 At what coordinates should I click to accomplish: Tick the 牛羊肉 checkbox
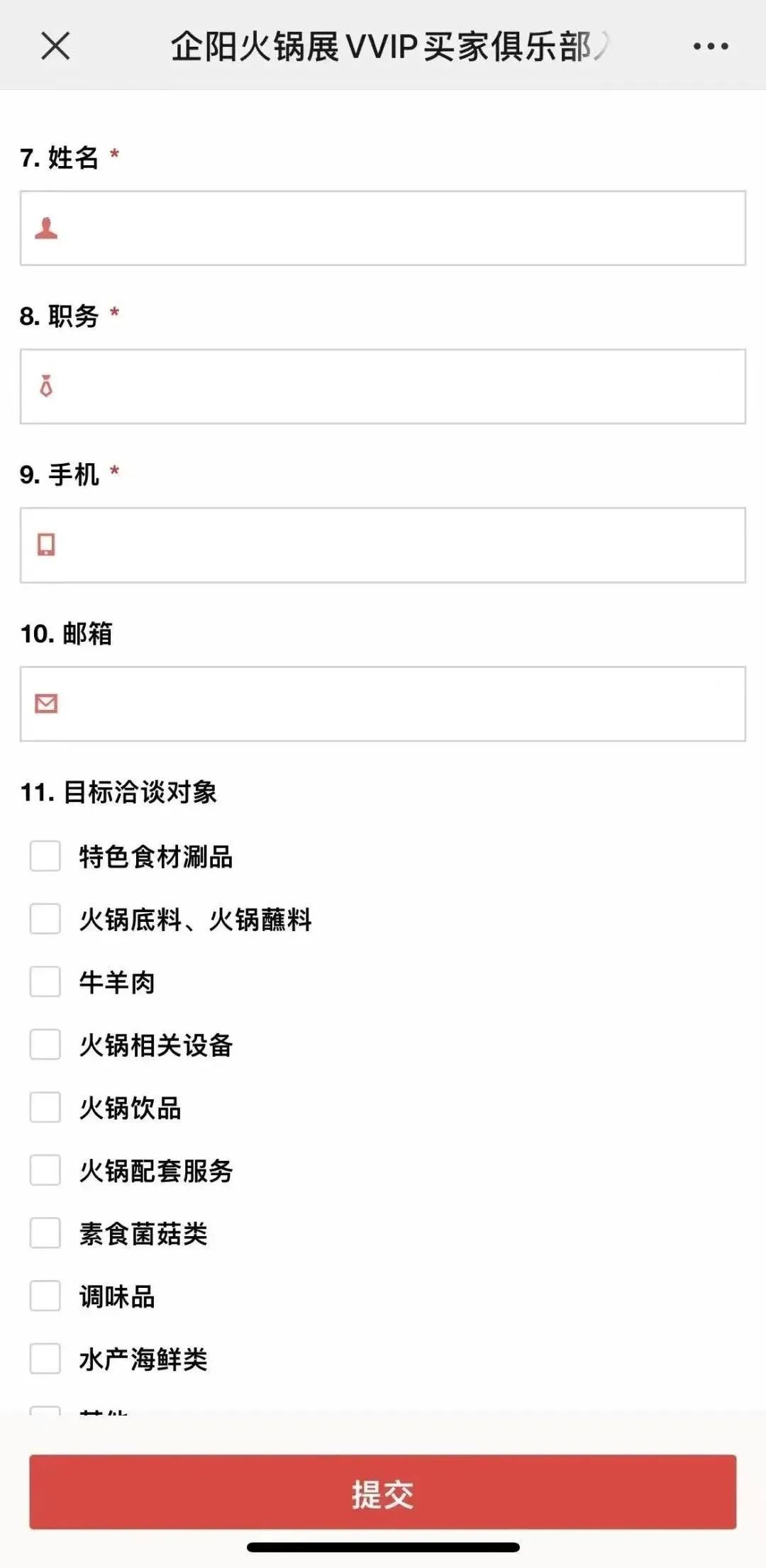45,982
